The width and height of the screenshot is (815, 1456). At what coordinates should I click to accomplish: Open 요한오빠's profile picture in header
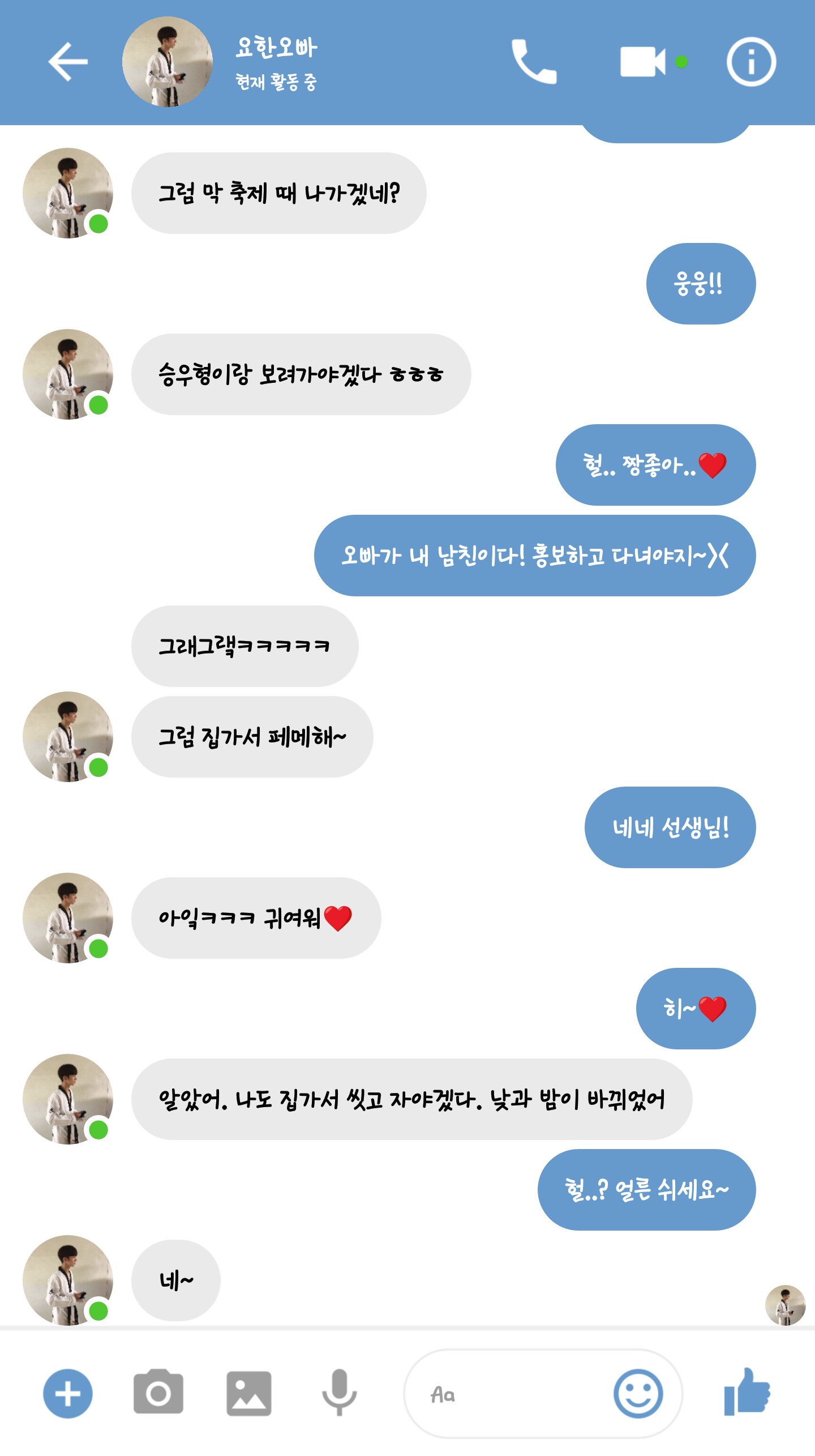168,62
